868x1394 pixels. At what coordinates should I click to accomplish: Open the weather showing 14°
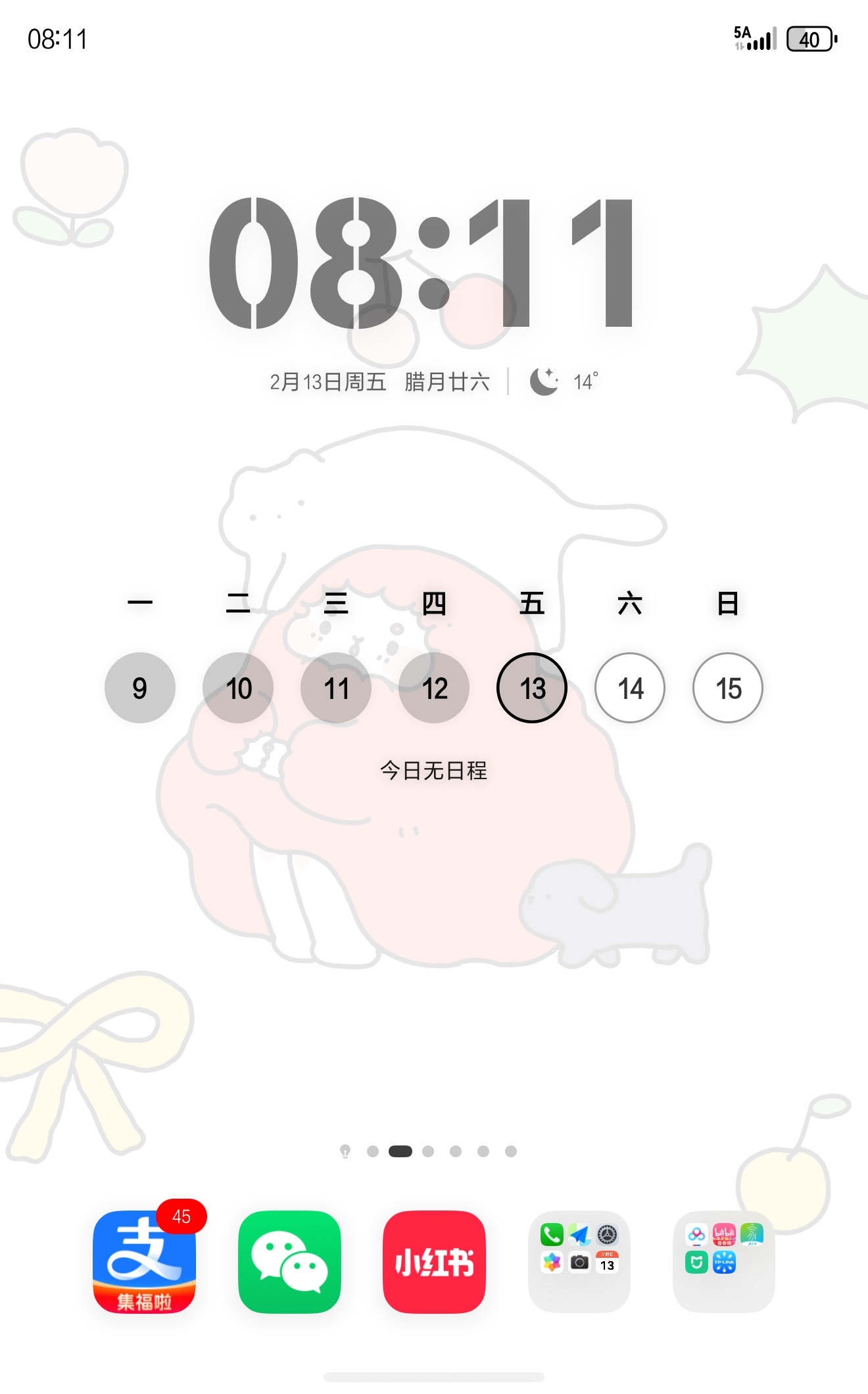(566, 381)
